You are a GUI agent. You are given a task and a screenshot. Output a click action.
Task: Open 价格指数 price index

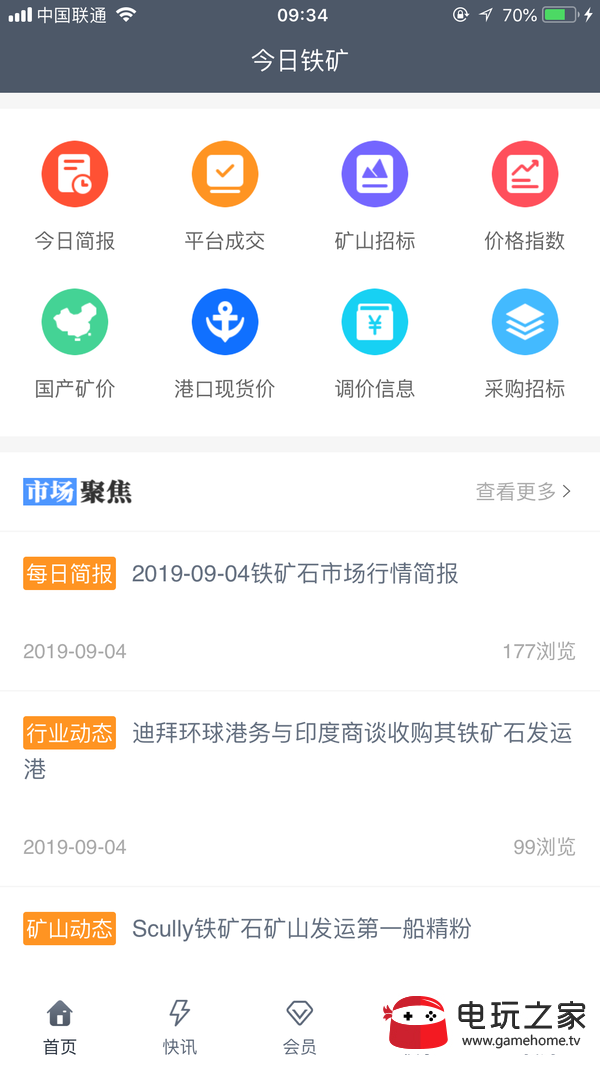(x=524, y=195)
